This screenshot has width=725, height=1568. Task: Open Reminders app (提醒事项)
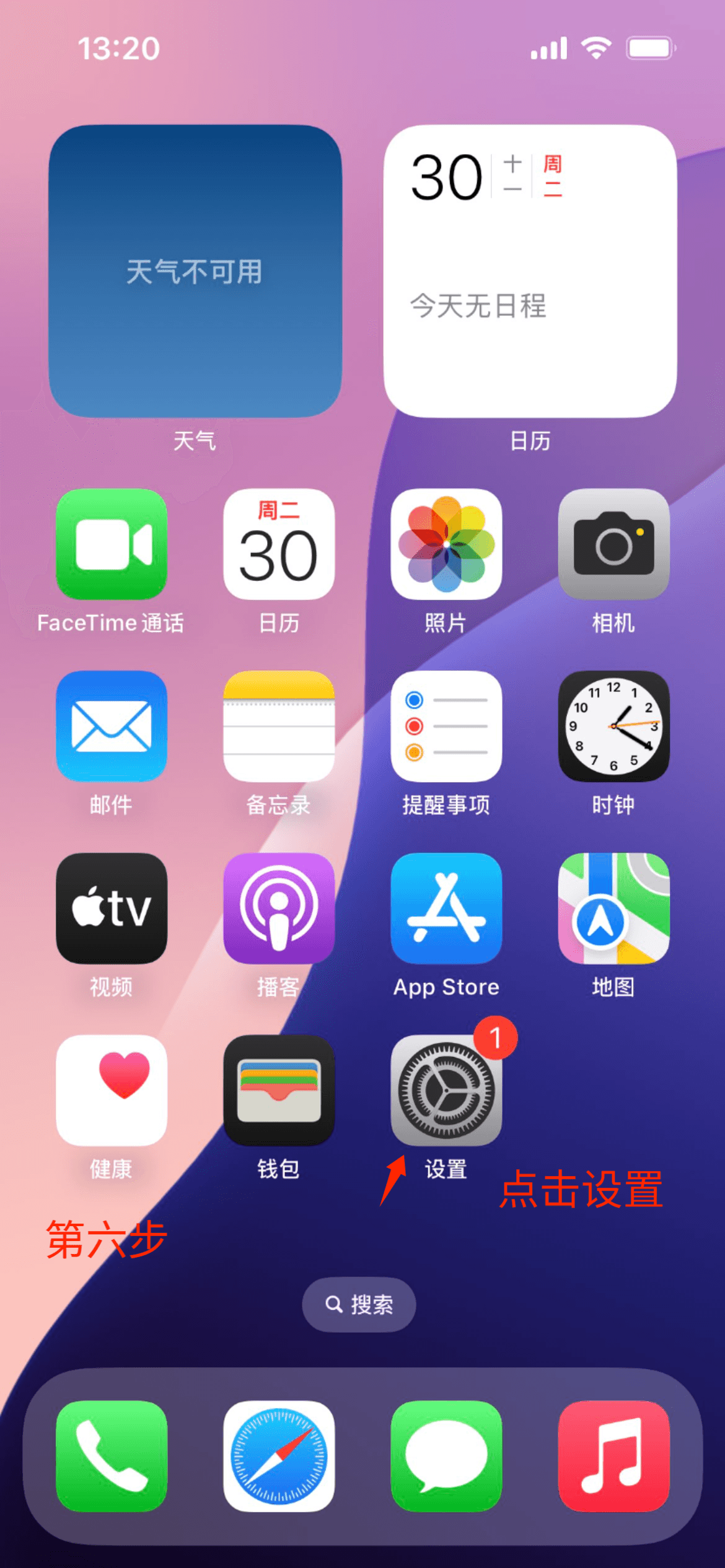[x=446, y=726]
